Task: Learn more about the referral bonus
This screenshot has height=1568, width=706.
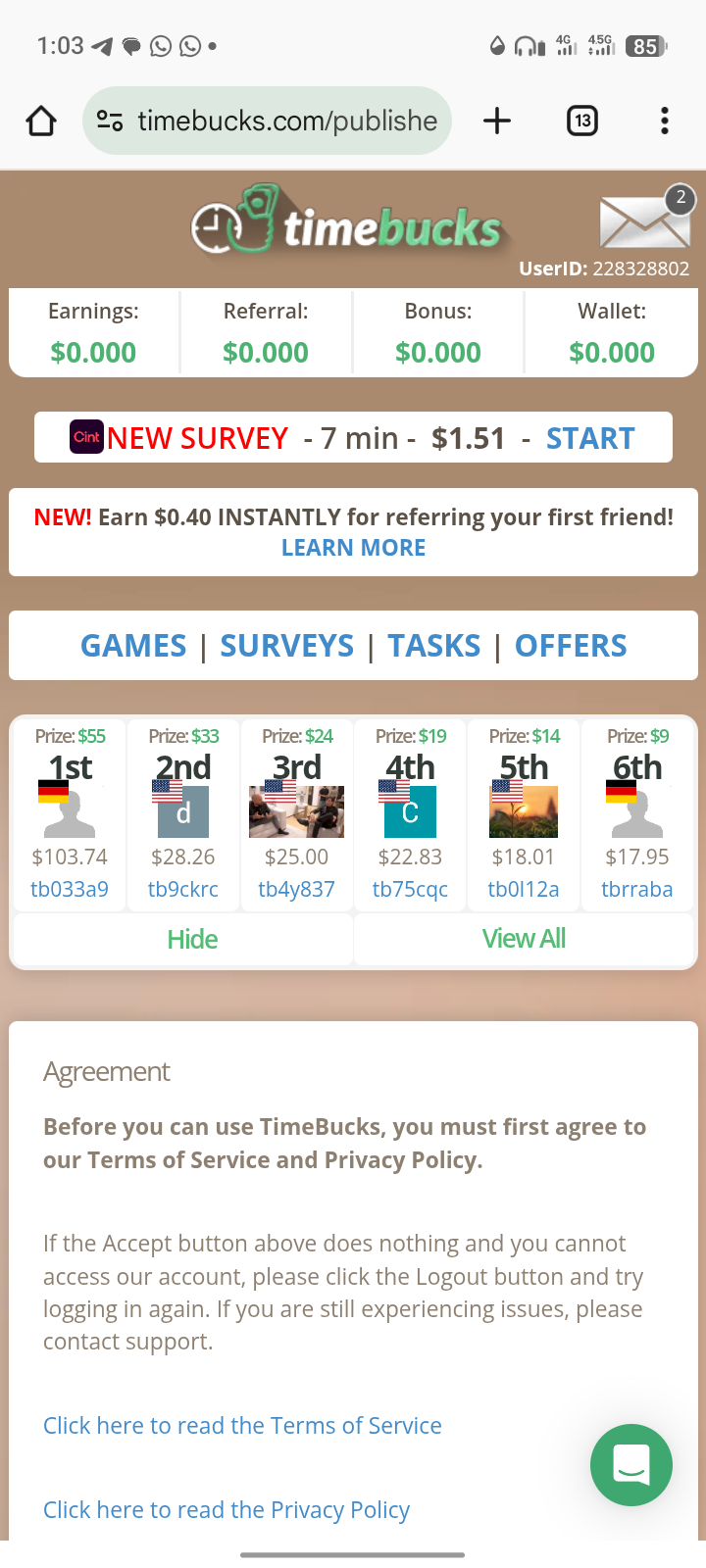Action: (353, 548)
